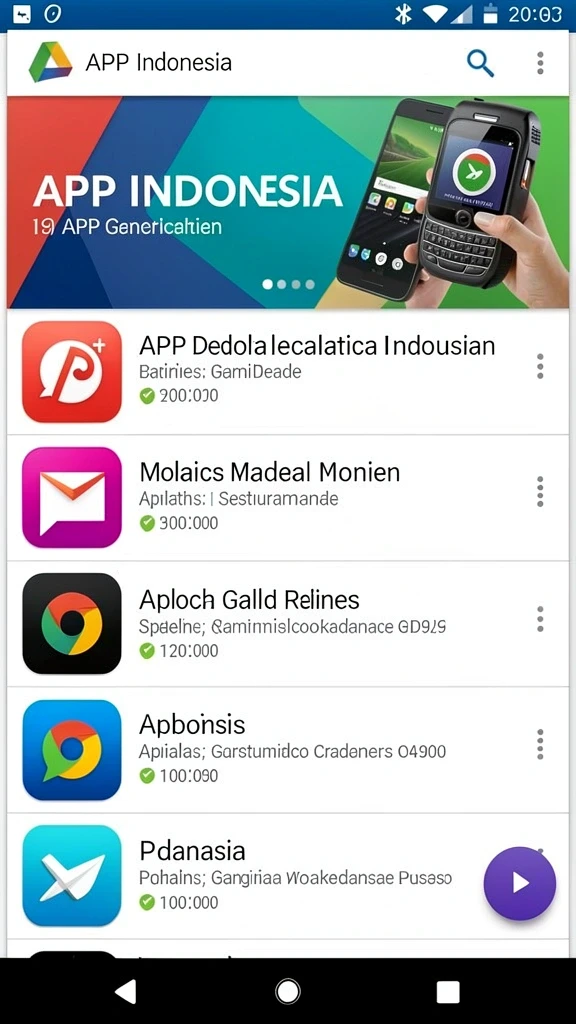The height and width of the screenshot is (1024, 576).
Task: Open the APP INDONESIA featured banner
Action: pos(288,202)
